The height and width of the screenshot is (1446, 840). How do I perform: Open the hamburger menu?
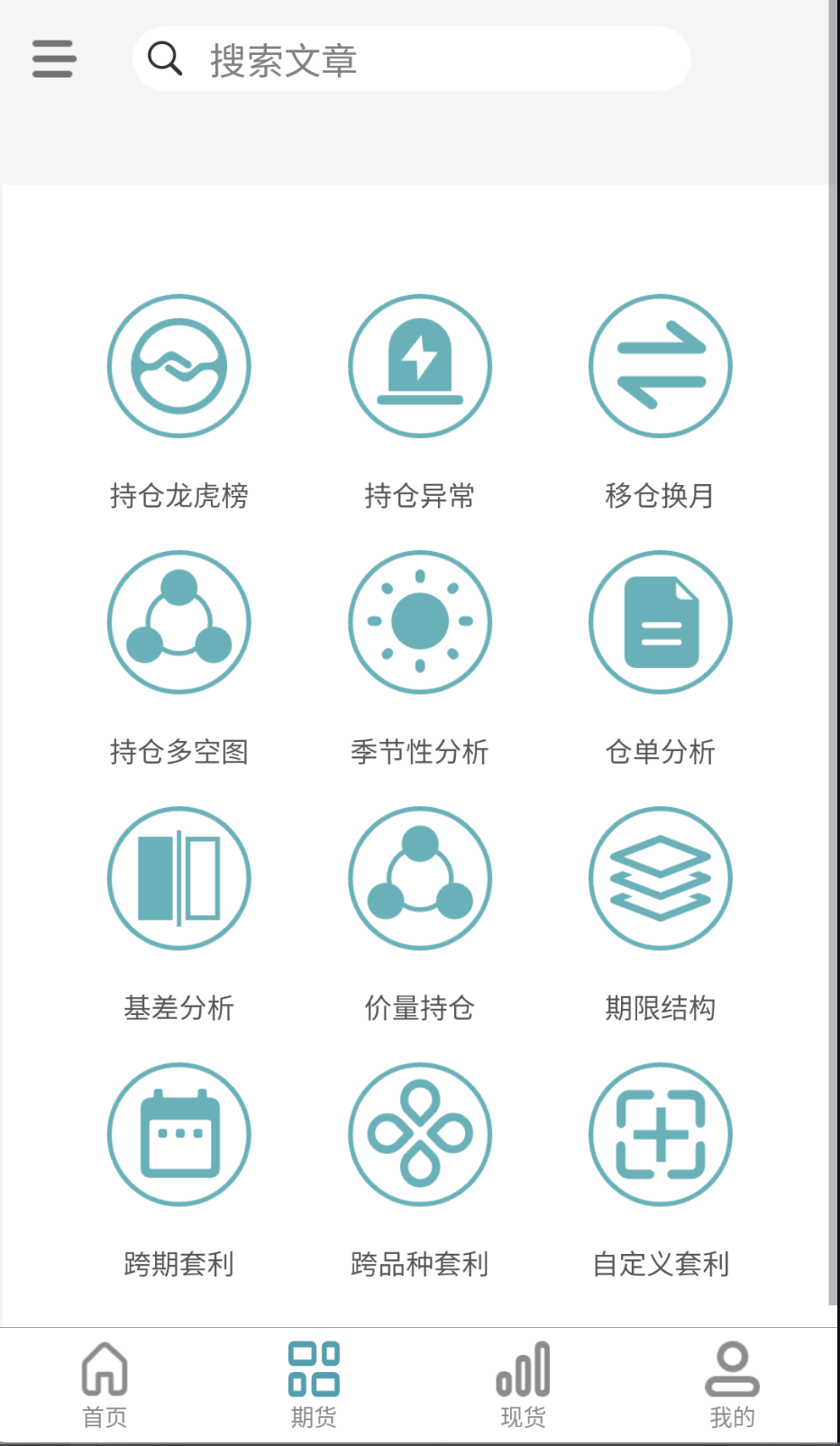point(52,59)
